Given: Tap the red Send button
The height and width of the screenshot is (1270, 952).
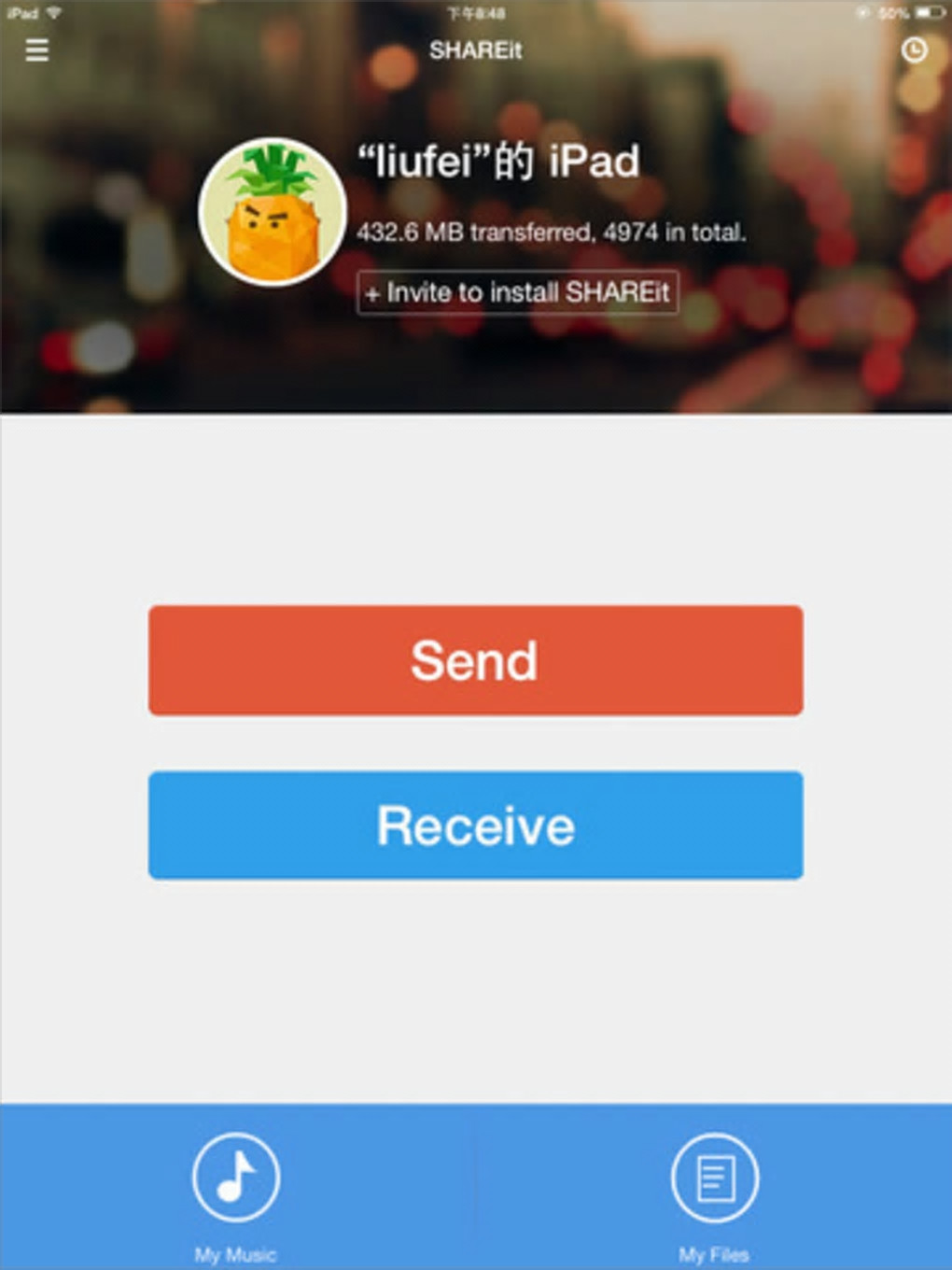Looking at the screenshot, I should [x=475, y=660].
